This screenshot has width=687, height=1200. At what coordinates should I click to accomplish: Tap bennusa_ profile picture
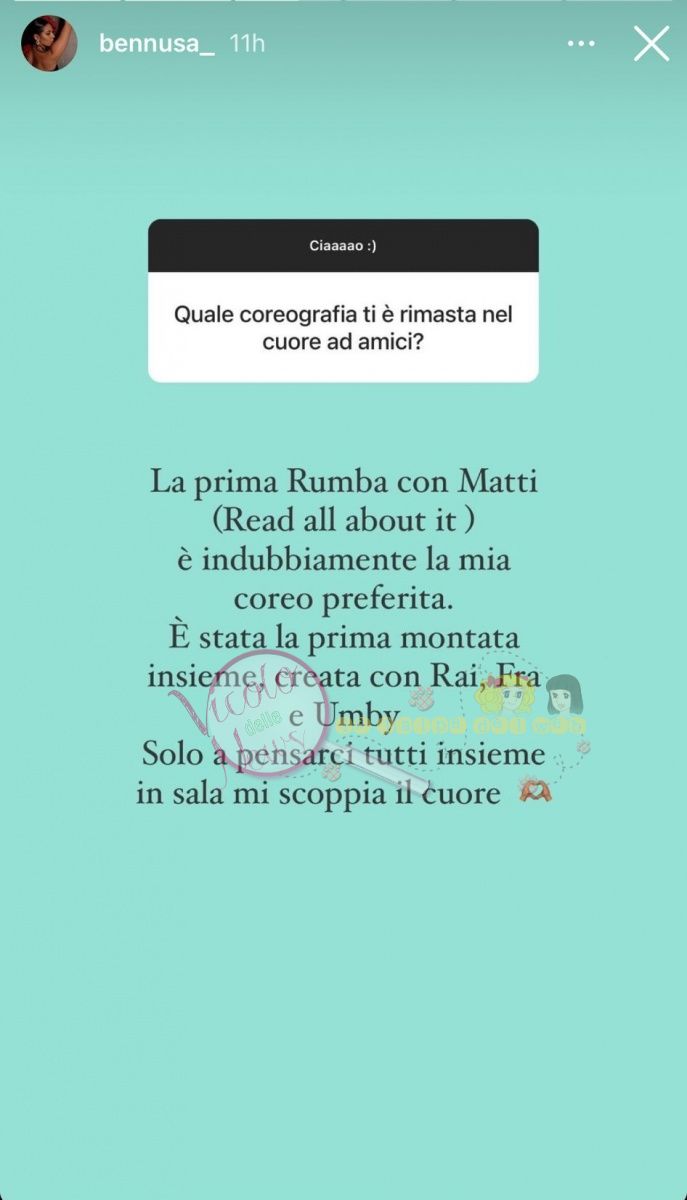(49, 44)
